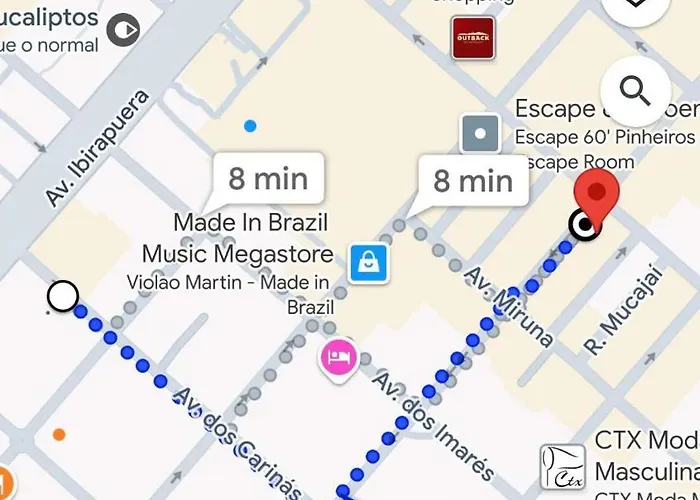Open map layers button
Viewport: 700px width, 500px height.
(x=635, y=8)
